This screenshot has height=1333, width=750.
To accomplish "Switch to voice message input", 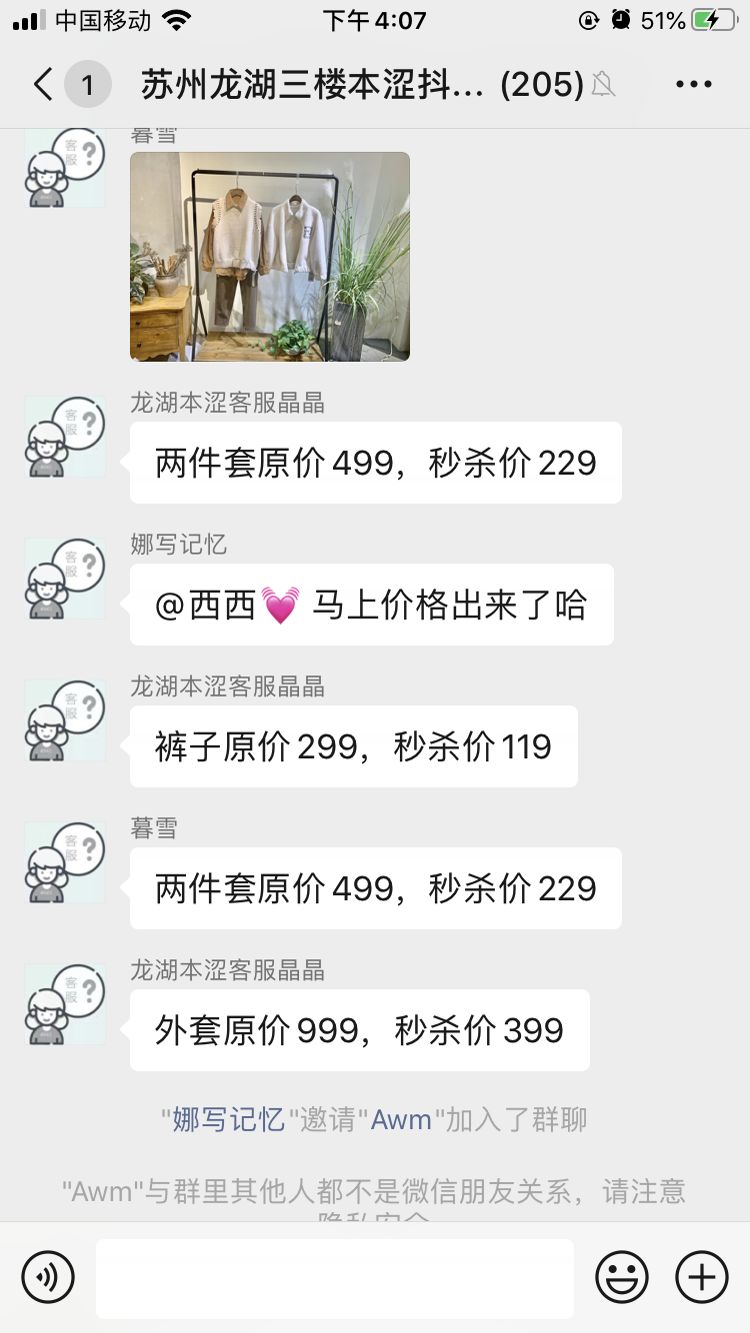I will pyautogui.click(x=48, y=1277).
